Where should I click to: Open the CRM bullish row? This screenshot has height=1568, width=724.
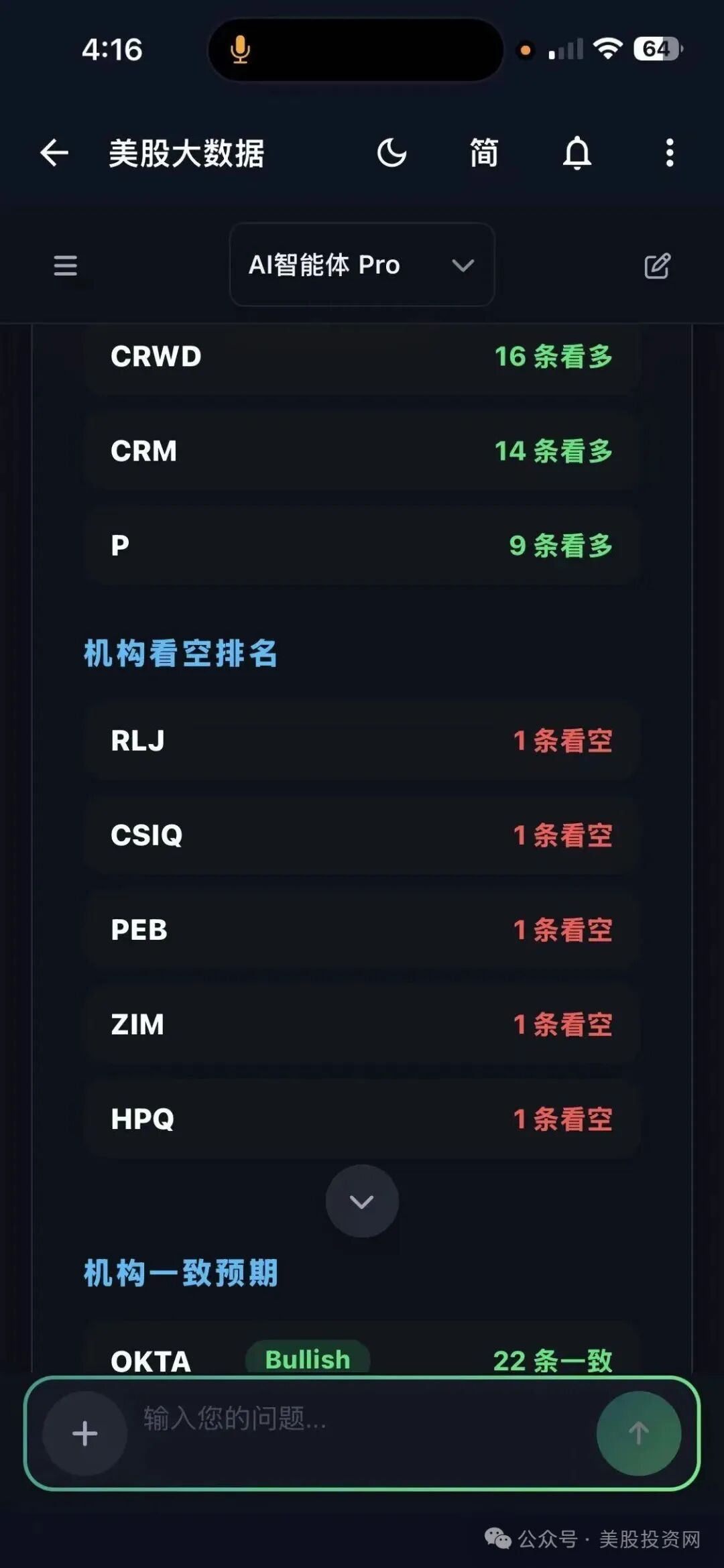(362, 450)
